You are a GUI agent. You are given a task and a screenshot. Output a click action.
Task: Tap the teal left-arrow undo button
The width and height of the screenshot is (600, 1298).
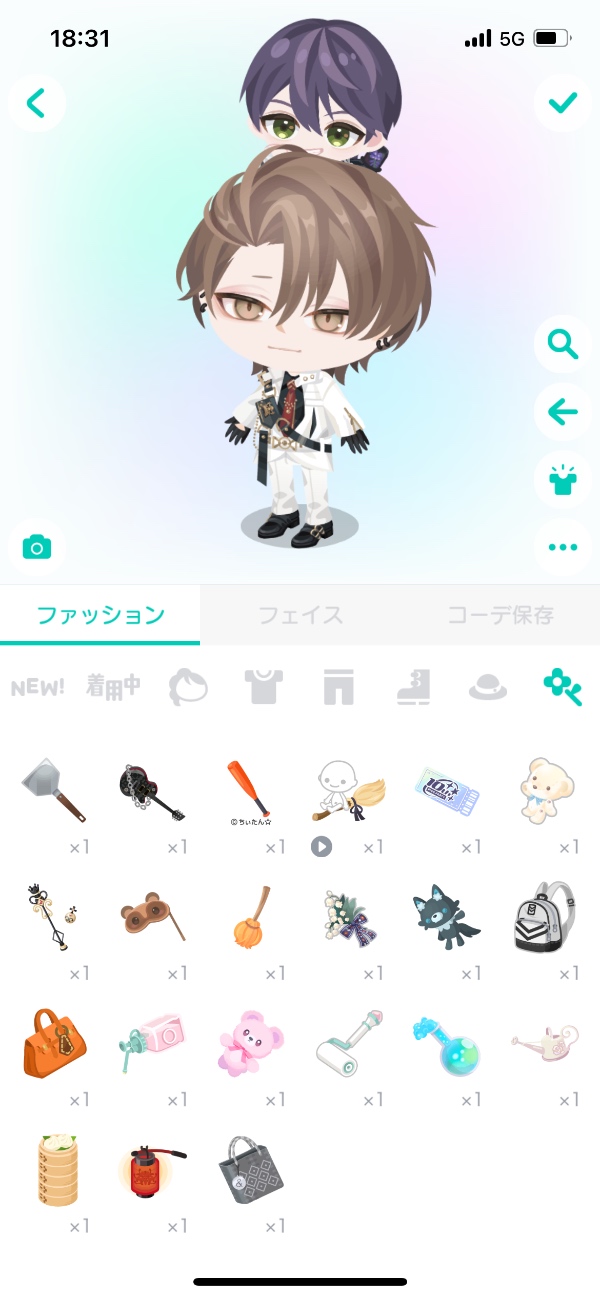(562, 411)
